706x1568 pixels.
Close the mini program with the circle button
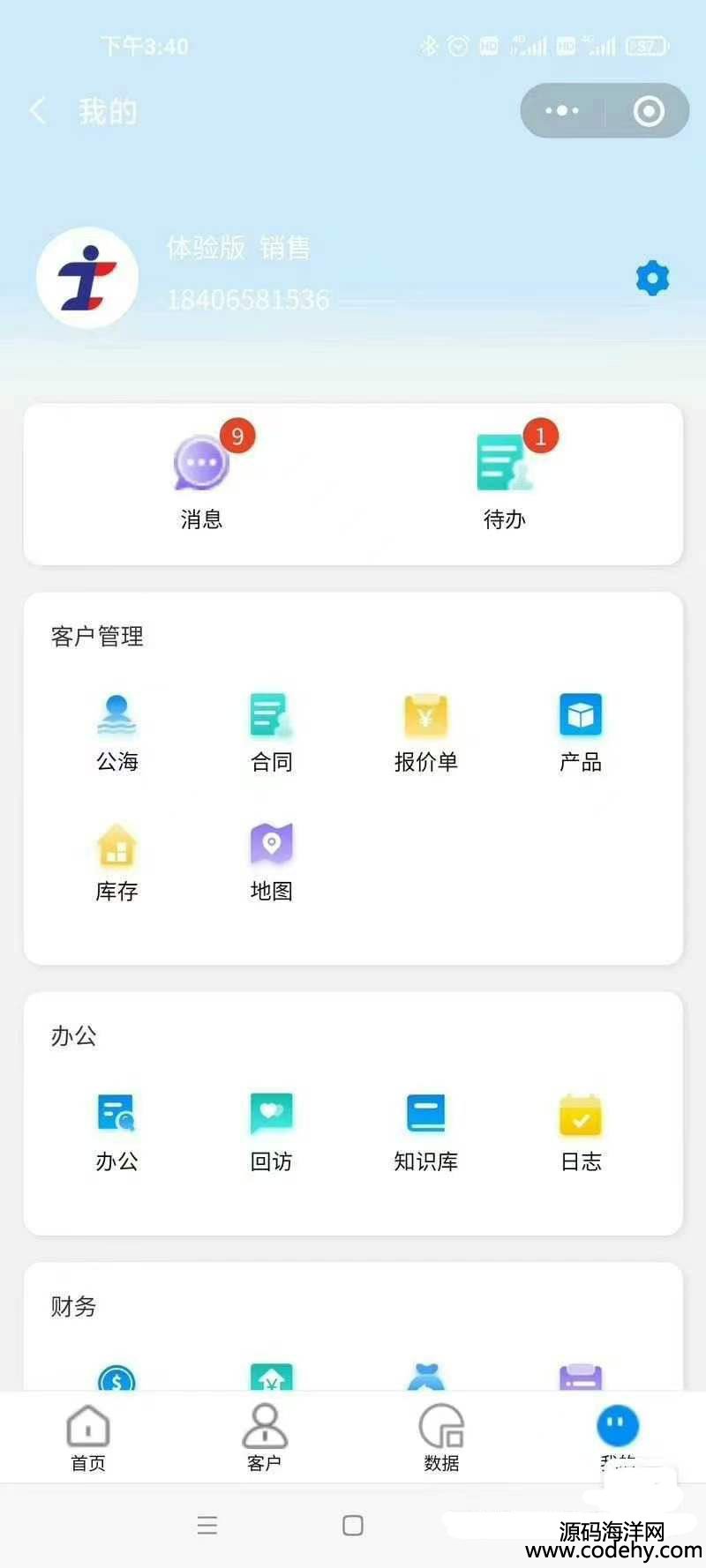(x=649, y=111)
